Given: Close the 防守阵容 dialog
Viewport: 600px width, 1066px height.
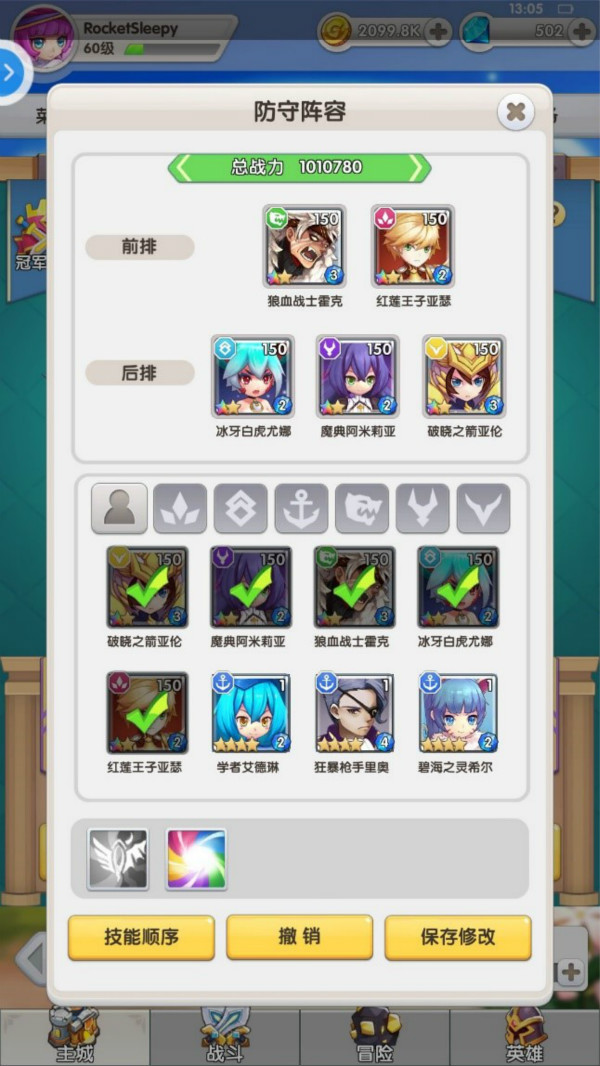Looking at the screenshot, I should click(515, 112).
